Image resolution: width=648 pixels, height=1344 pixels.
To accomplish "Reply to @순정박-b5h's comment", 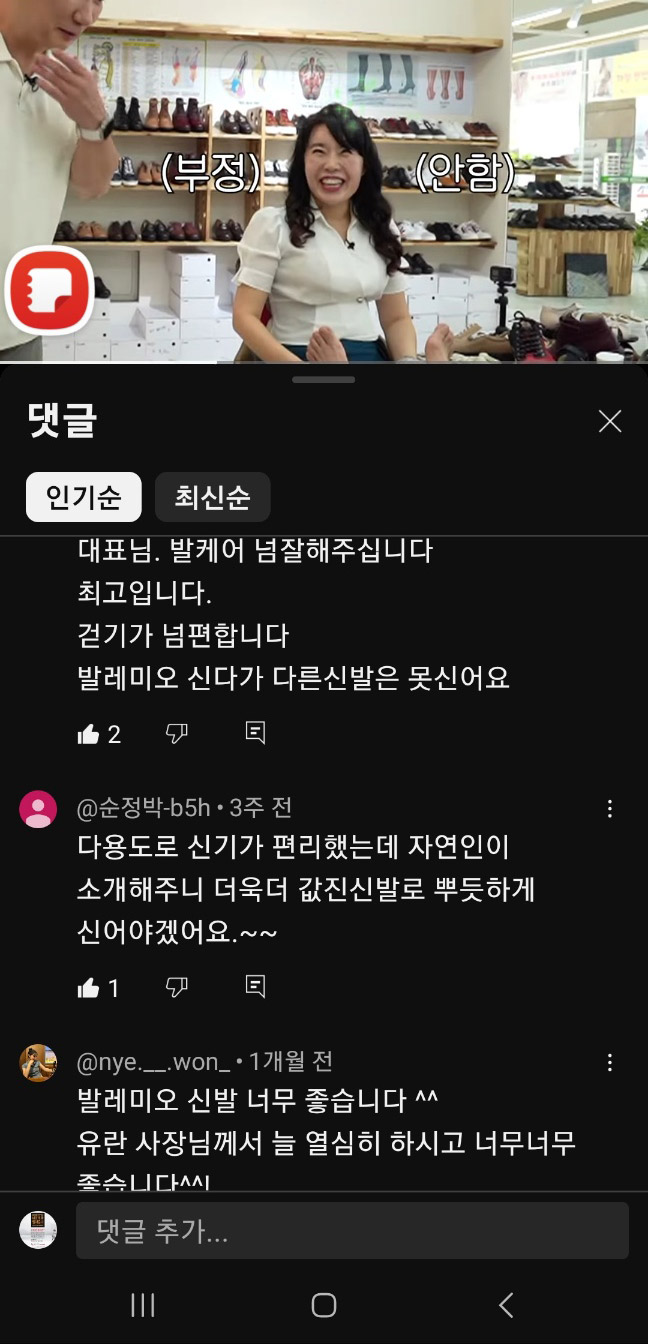I will coord(255,988).
